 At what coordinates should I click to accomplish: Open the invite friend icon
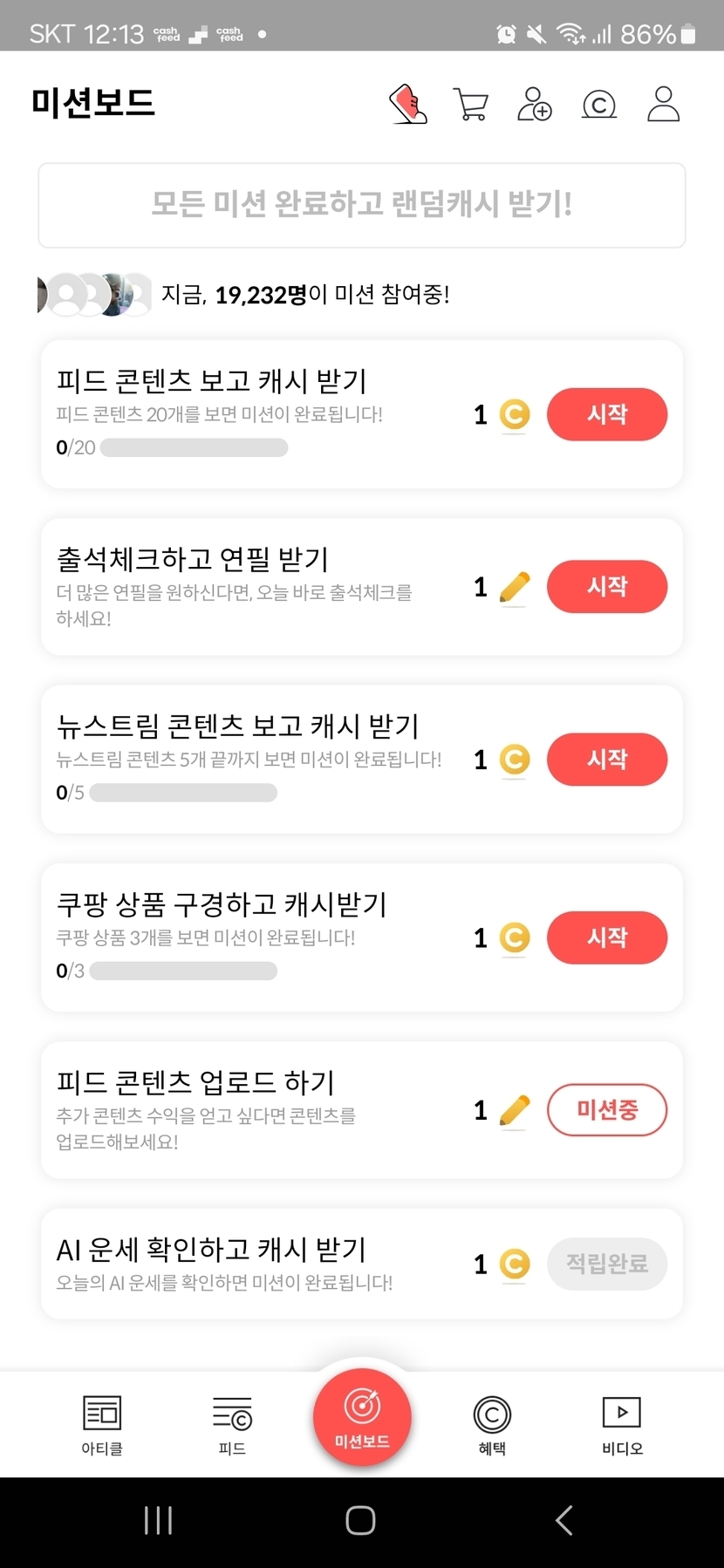coord(534,104)
